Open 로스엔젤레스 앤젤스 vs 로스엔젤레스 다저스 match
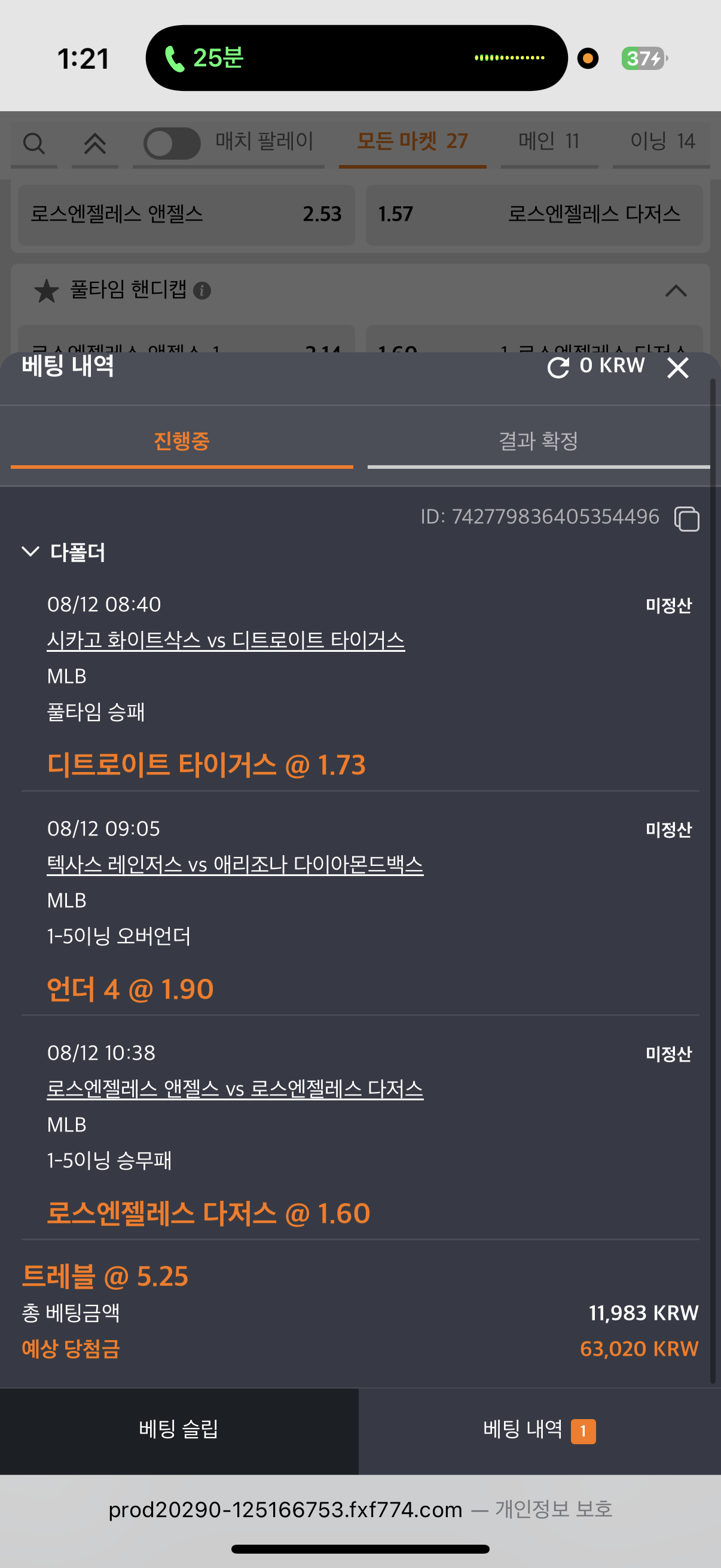The height and width of the screenshot is (1568, 721). [x=235, y=1088]
